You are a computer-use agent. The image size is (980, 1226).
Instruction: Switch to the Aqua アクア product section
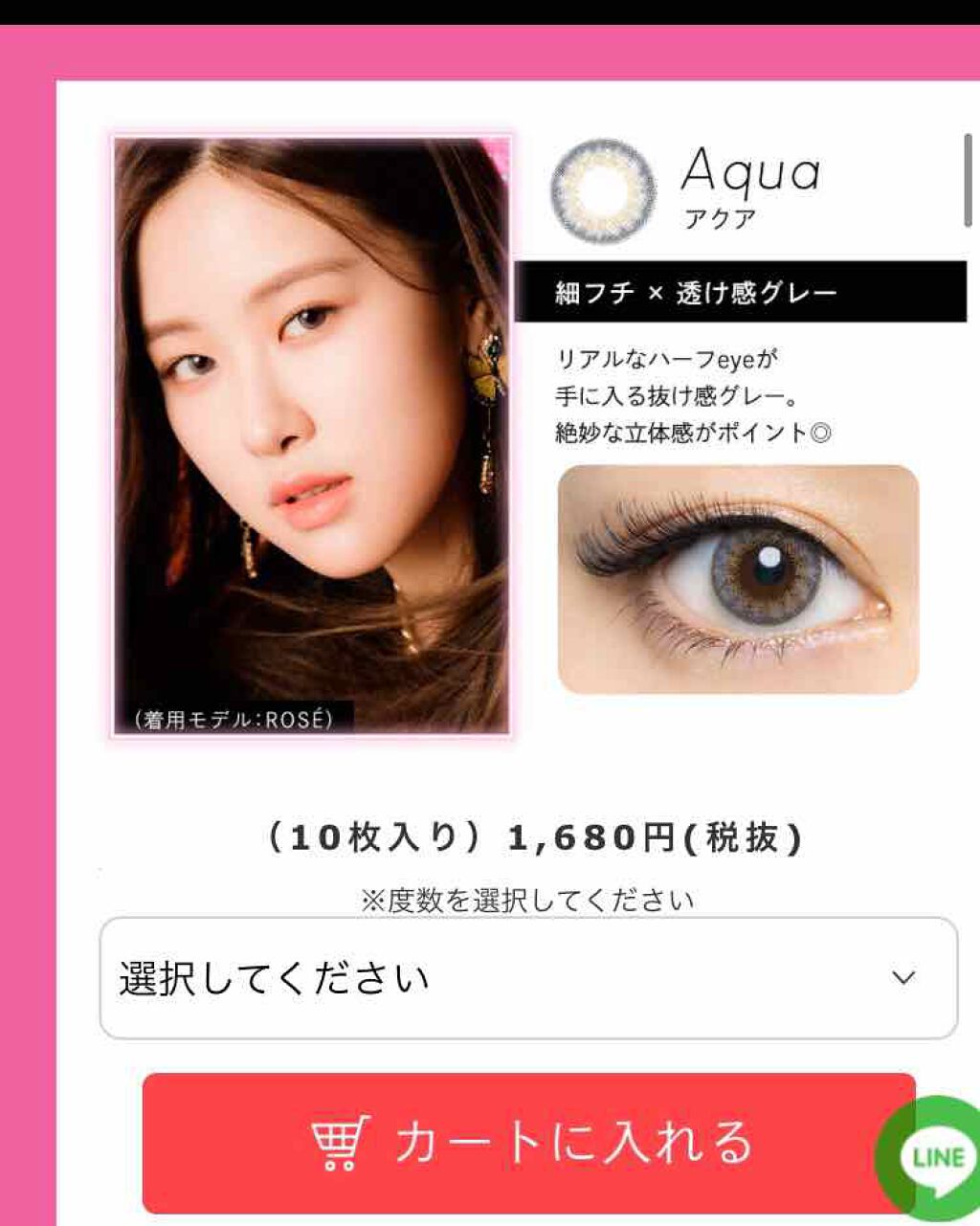(x=749, y=185)
